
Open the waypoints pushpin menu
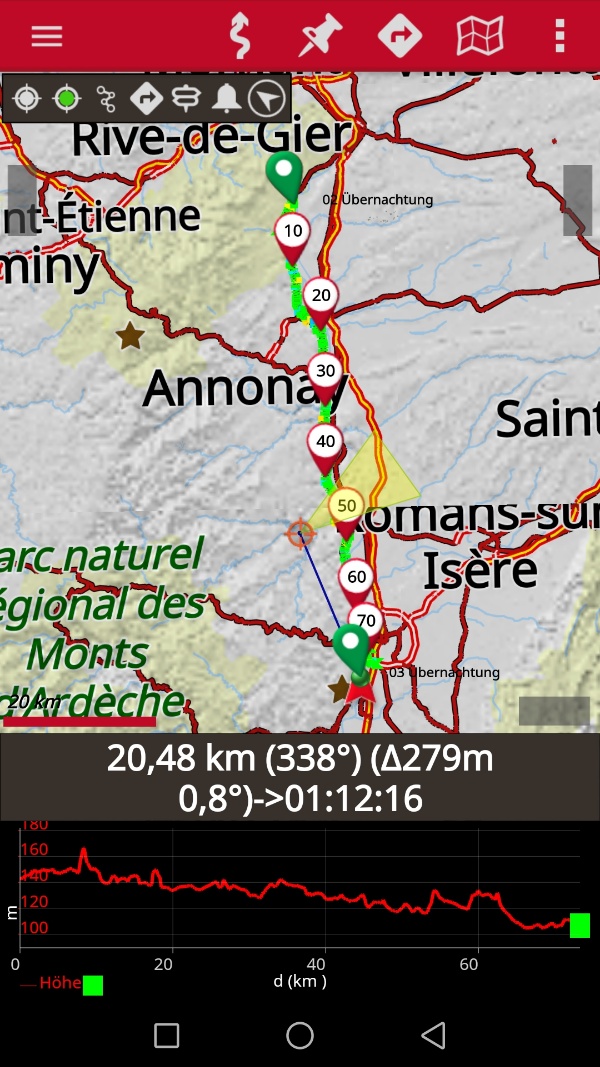pos(320,35)
